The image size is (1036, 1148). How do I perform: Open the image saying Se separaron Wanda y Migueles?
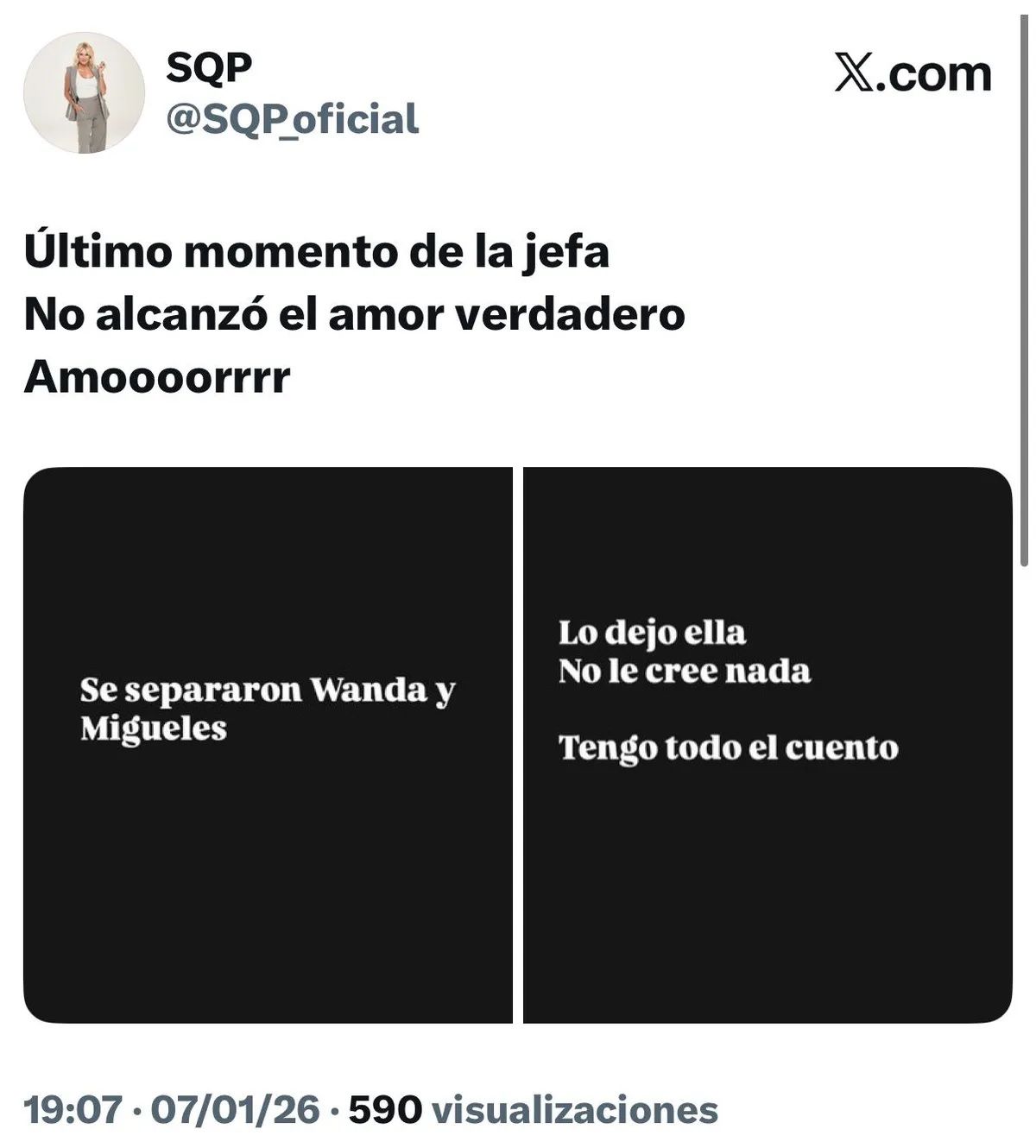pyautogui.click(x=268, y=745)
